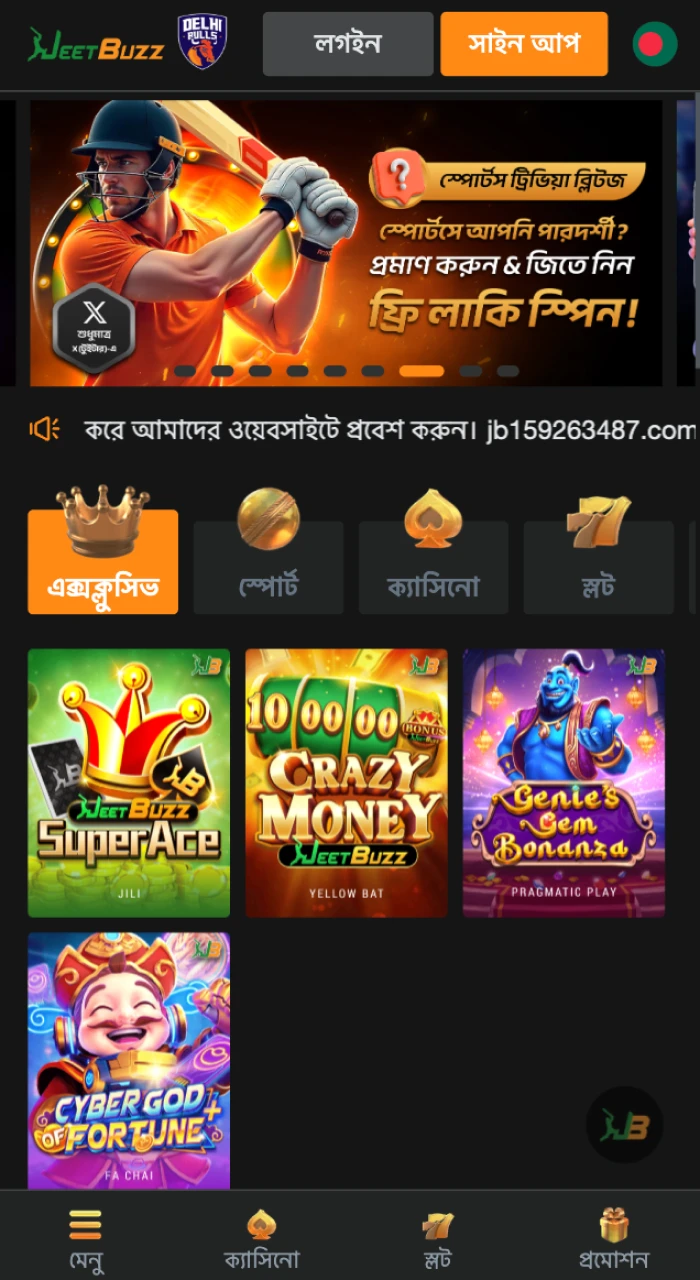This screenshot has height=1280, width=700.
Task: Switch to the স্পোর্ট (sport) category tab
Action: click(268, 567)
